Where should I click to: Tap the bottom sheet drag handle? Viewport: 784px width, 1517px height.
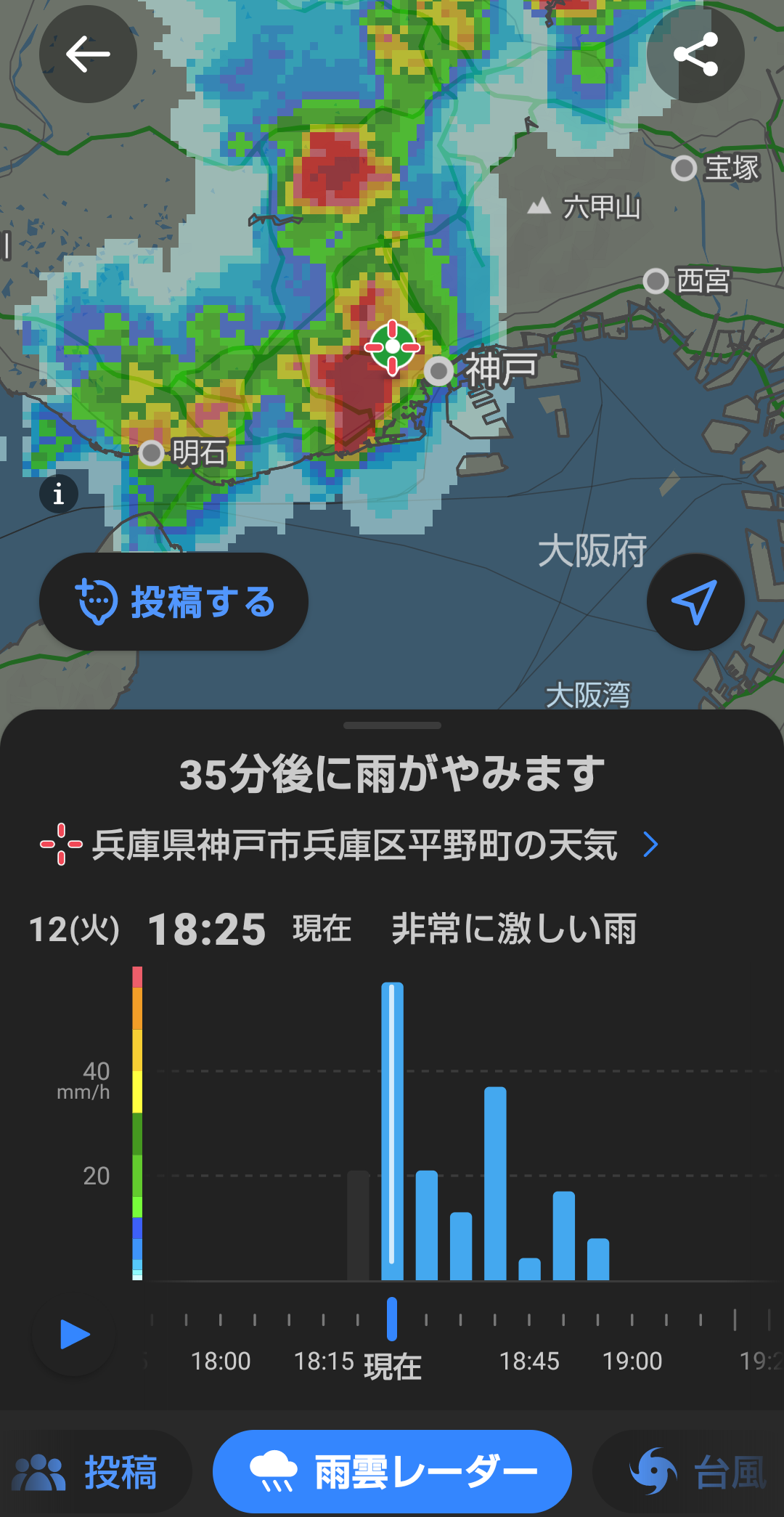(392, 725)
